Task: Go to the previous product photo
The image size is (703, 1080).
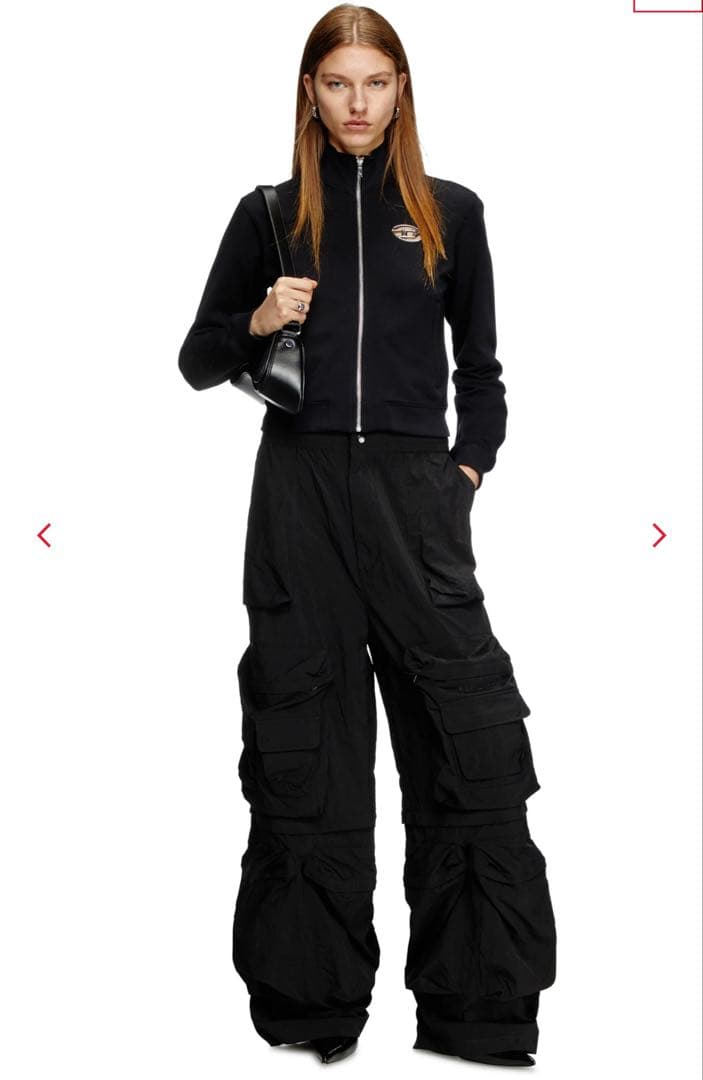Action: click(44, 536)
